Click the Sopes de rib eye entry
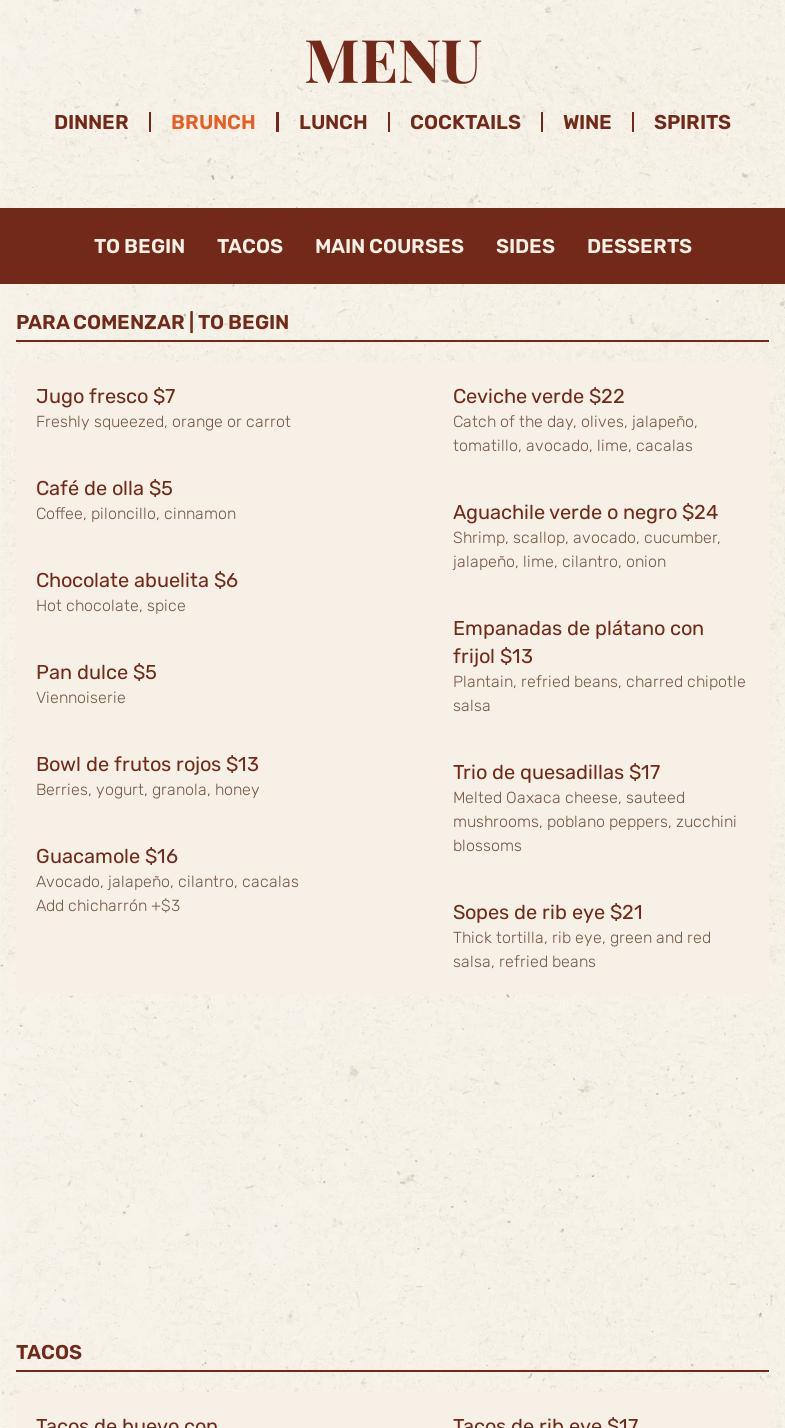Viewport: 785px width, 1428px height. tap(548, 912)
